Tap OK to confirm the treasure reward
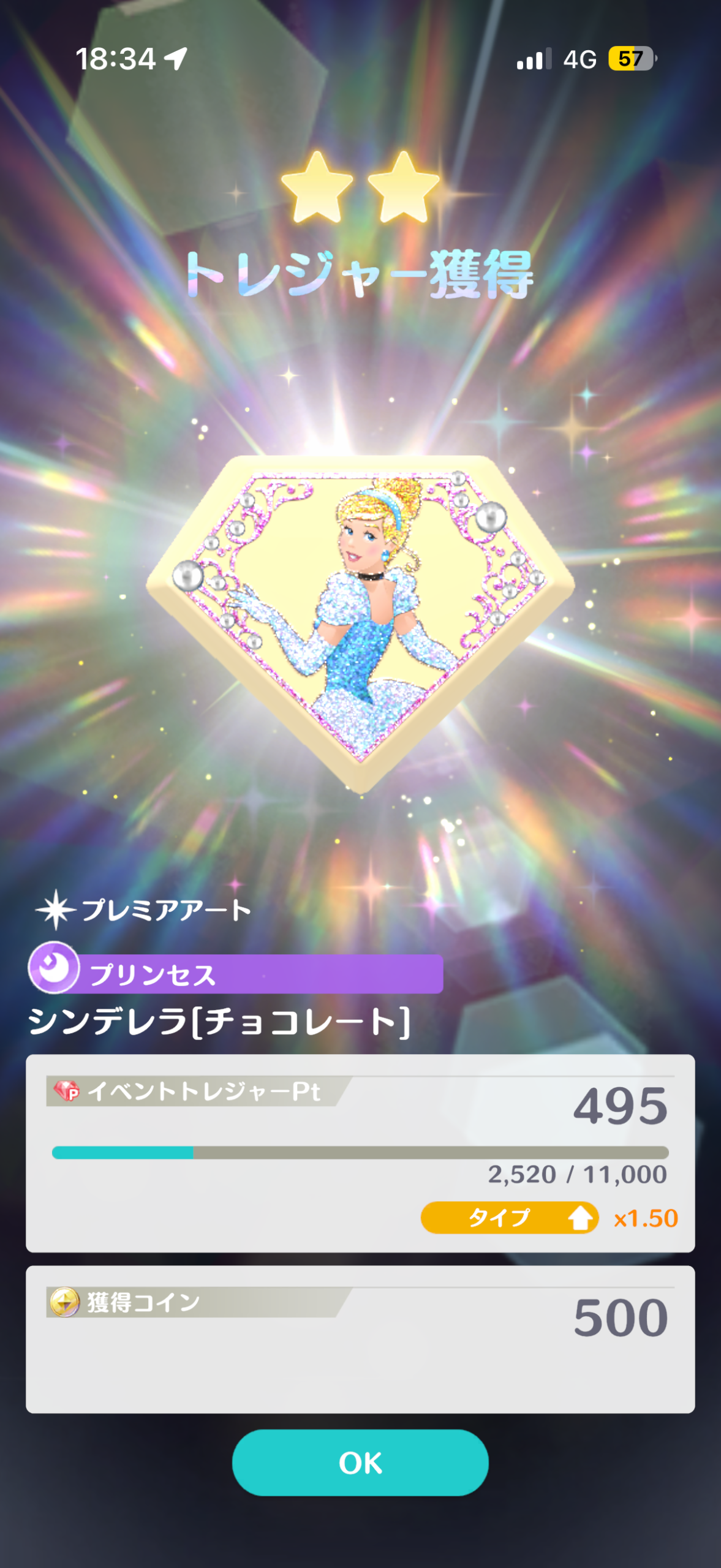The image size is (721, 1568). coord(360,1463)
